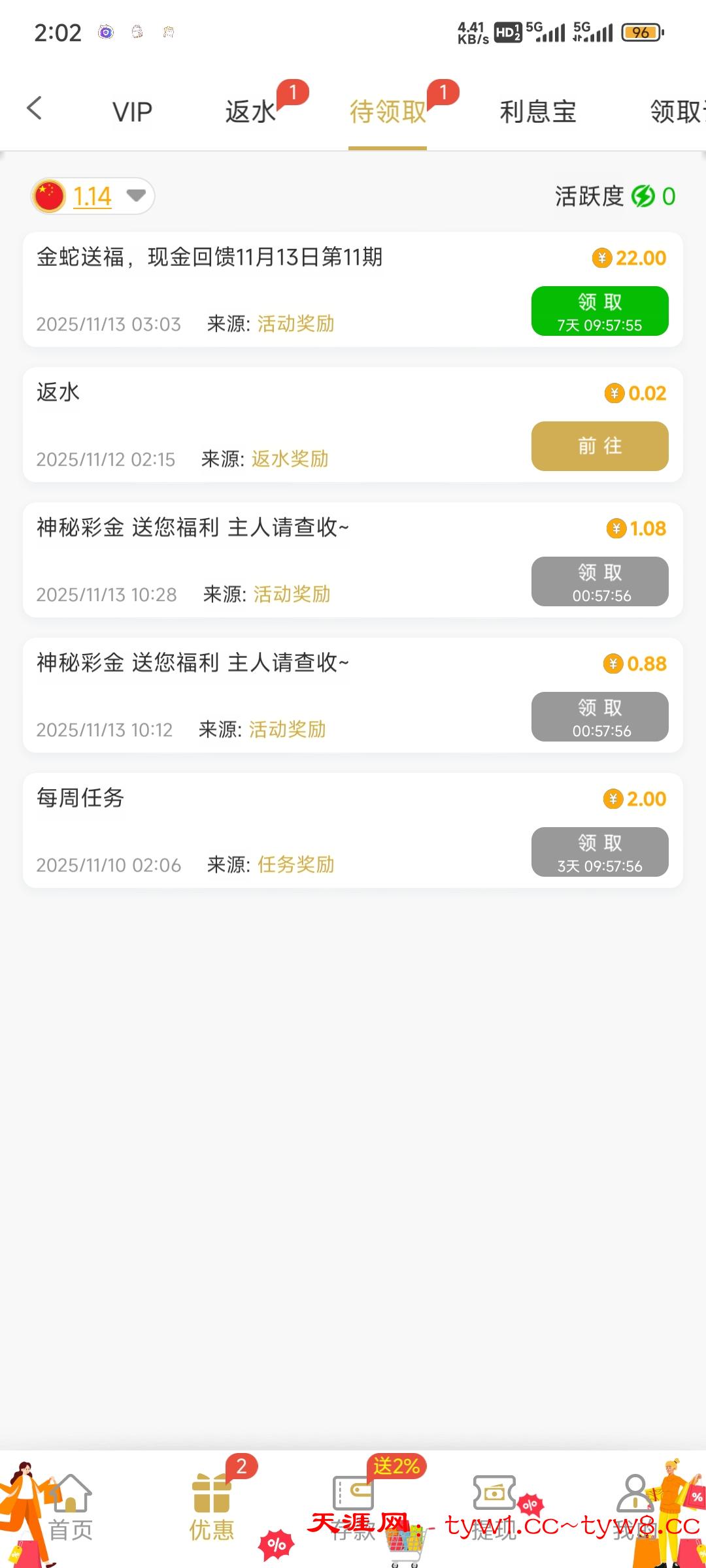Open the 提现 withdrawal tab

(494, 1508)
